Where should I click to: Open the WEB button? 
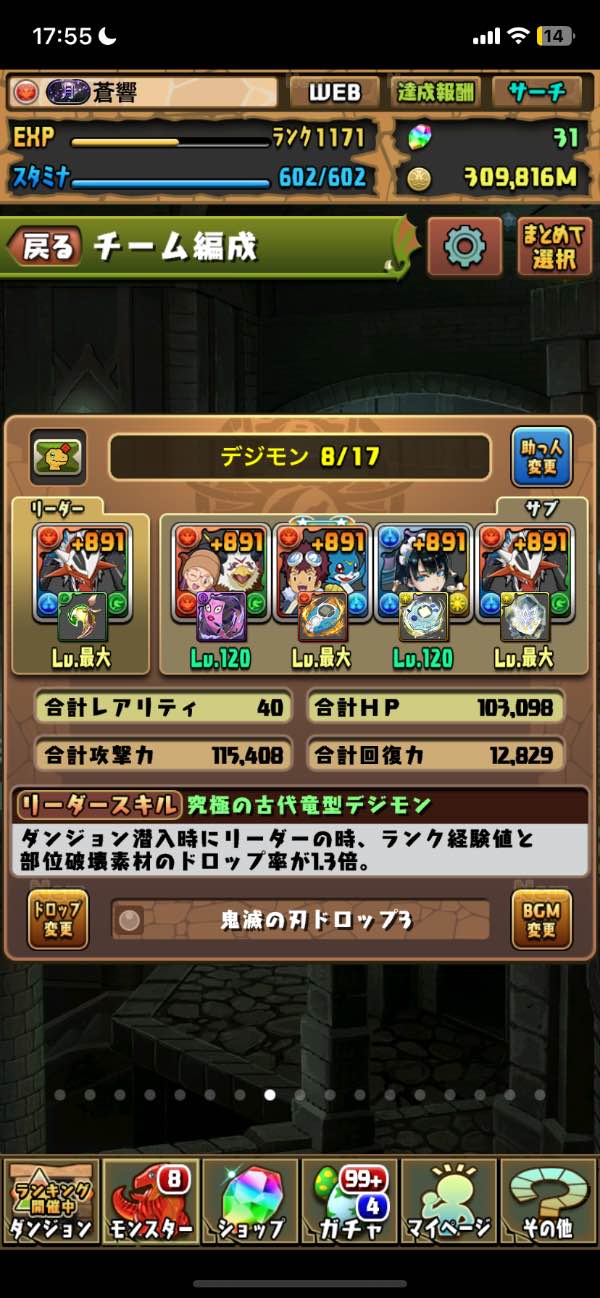pyautogui.click(x=335, y=93)
